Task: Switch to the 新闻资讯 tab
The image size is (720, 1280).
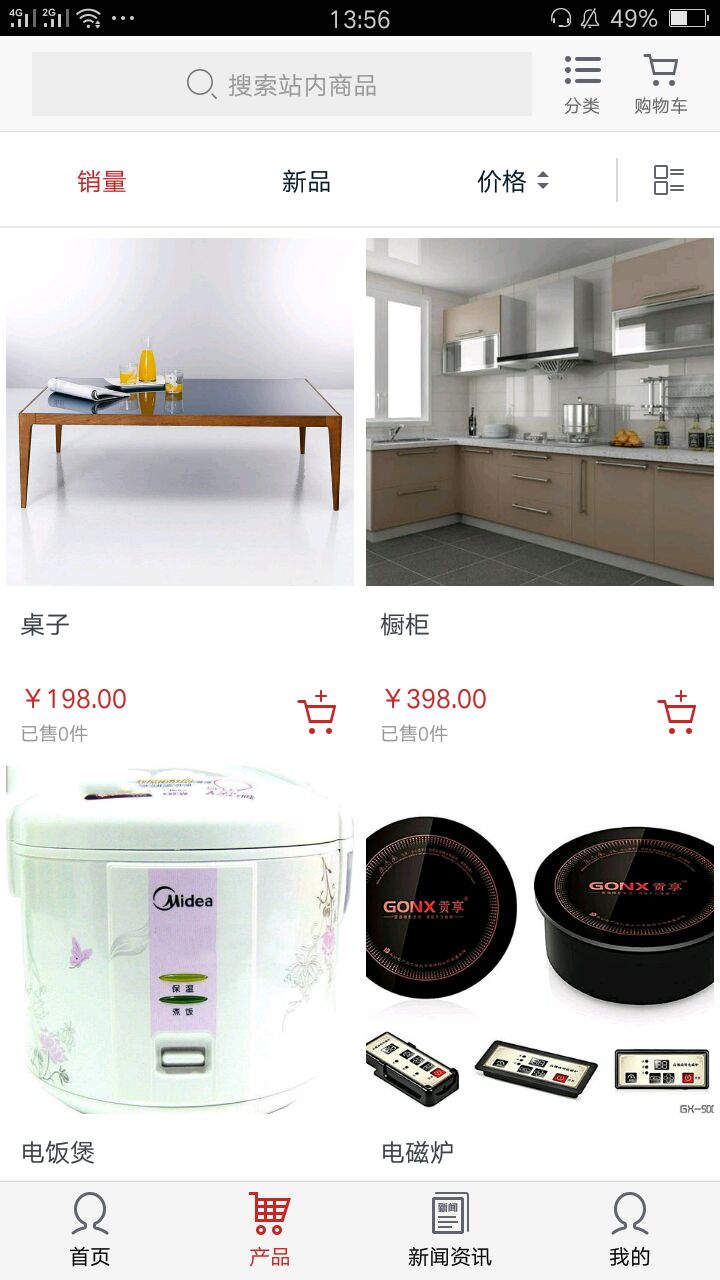Action: (x=450, y=1231)
